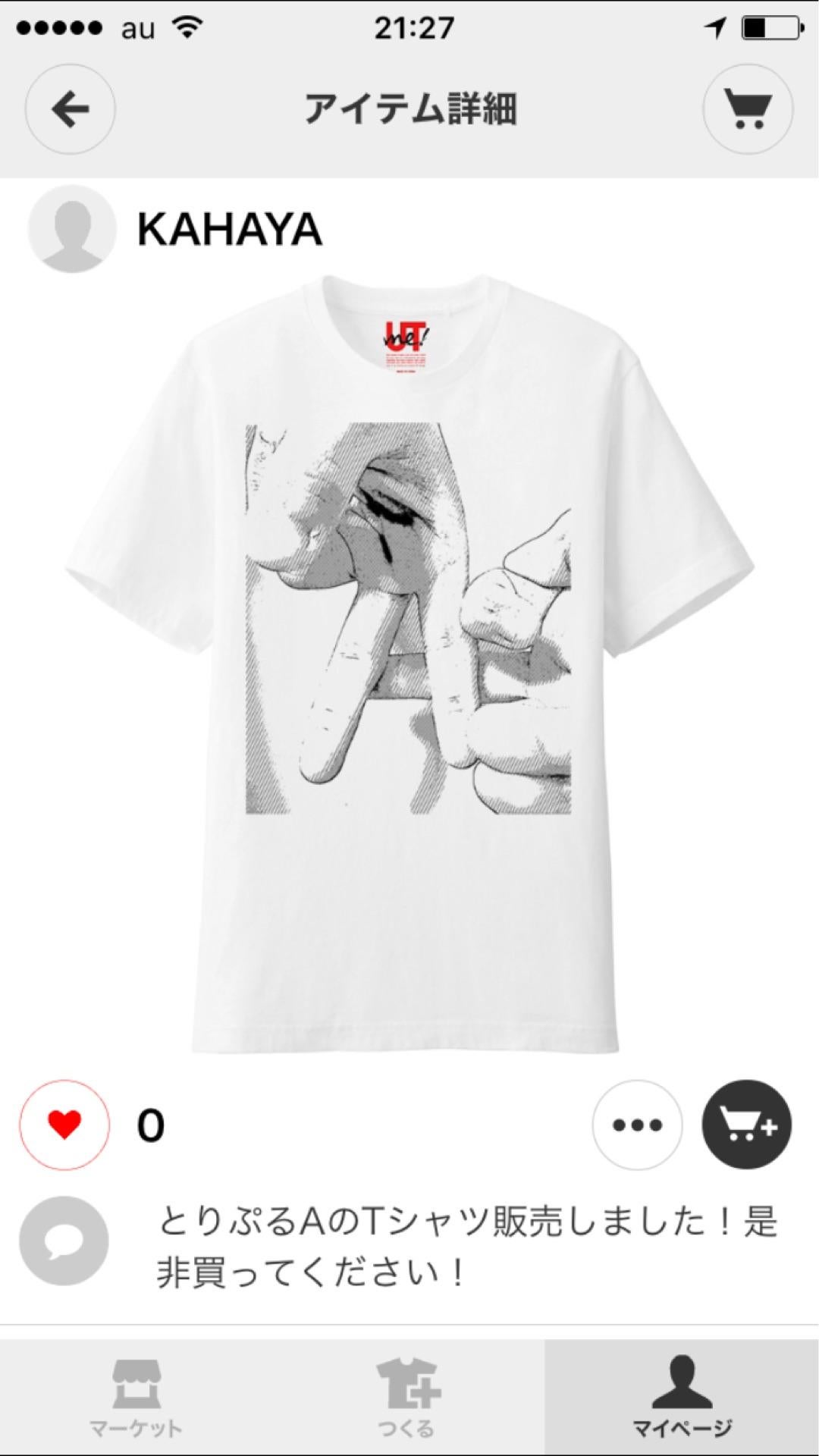Go back using the arrow button
This screenshot has height=1456, width=819.
(x=70, y=109)
